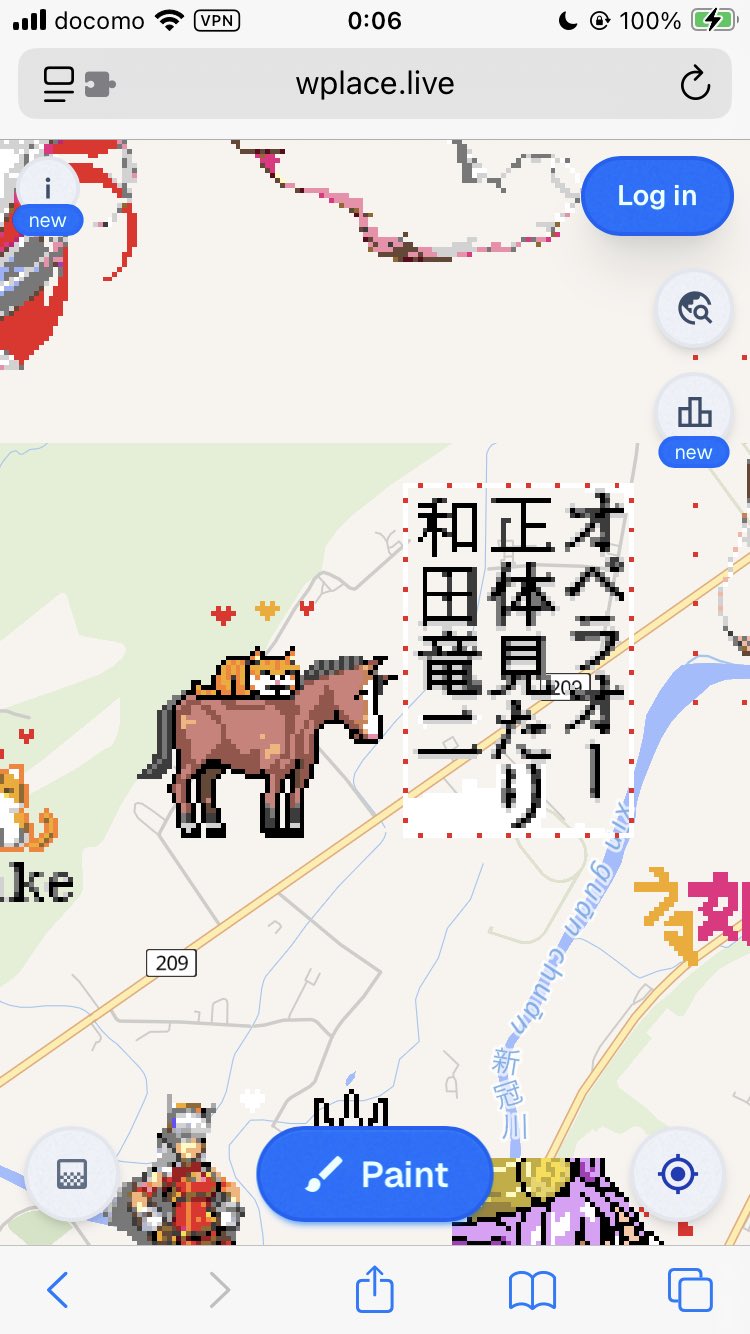Viewport: 750px width, 1334px height.
Task: Show all open Safari tabs
Action: (x=690, y=1290)
